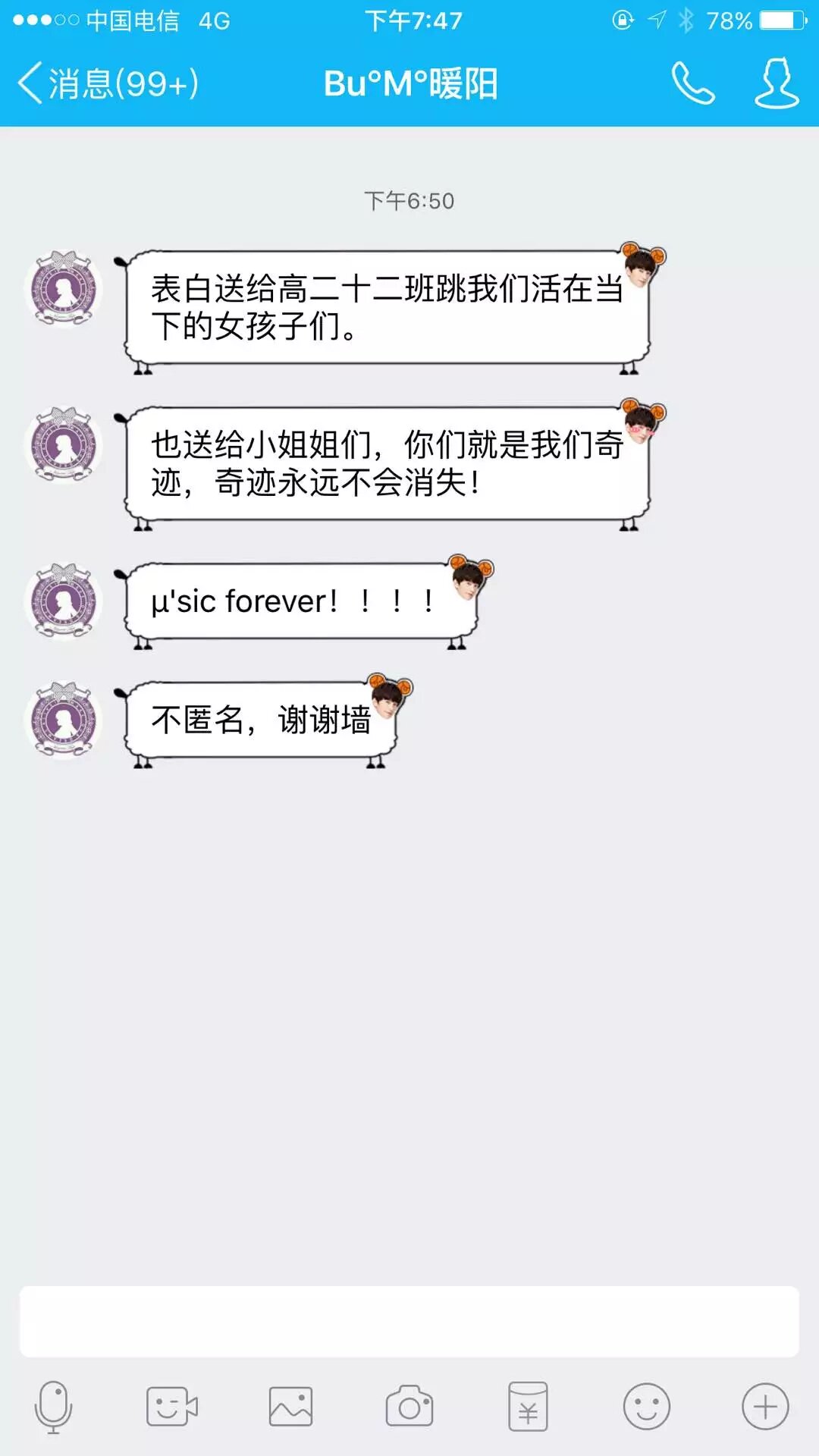The height and width of the screenshot is (1456, 819).
Task: Open the short video recording icon
Action: tap(171, 1407)
